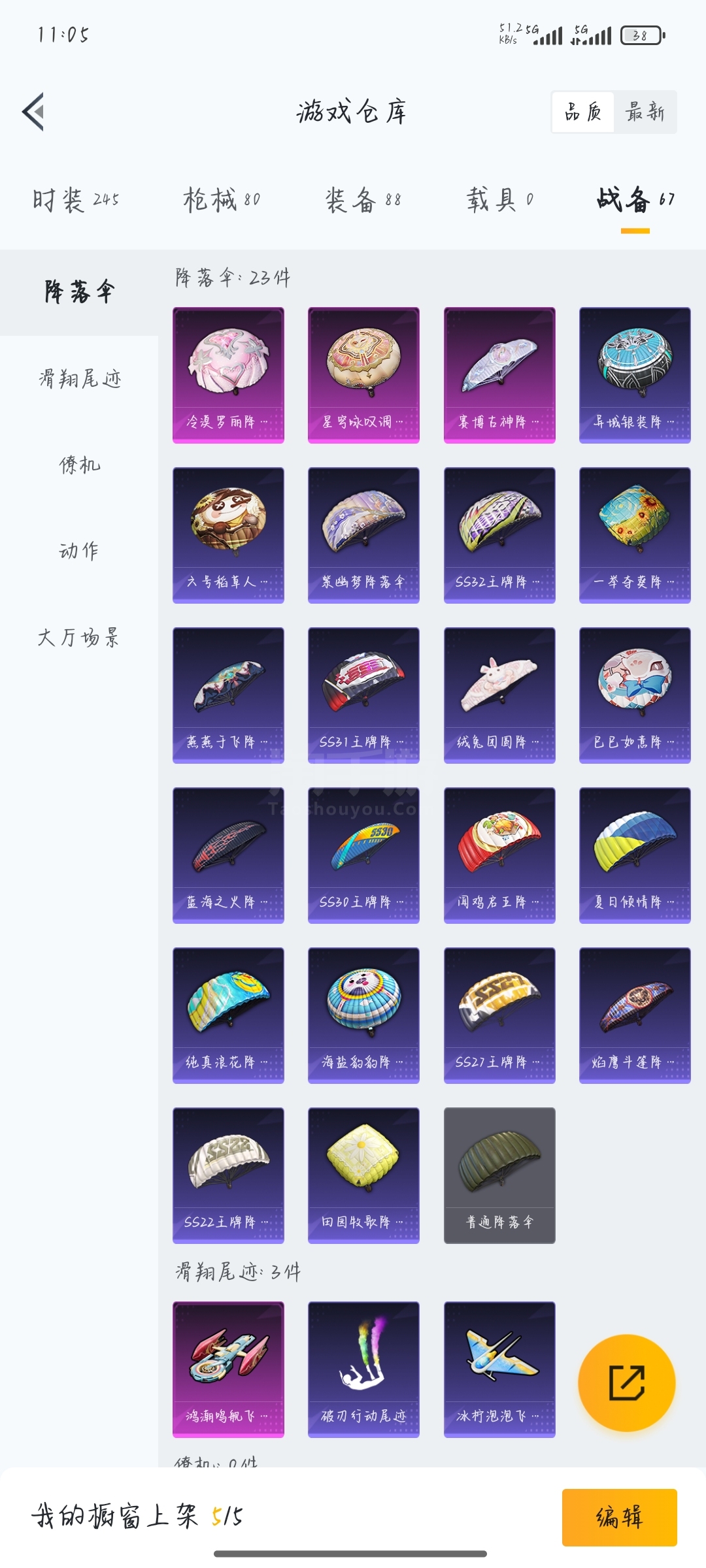Select 滑翔尾迹 in the side menu
This screenshot has height=1568, width=706.
(x=79, y=378)
